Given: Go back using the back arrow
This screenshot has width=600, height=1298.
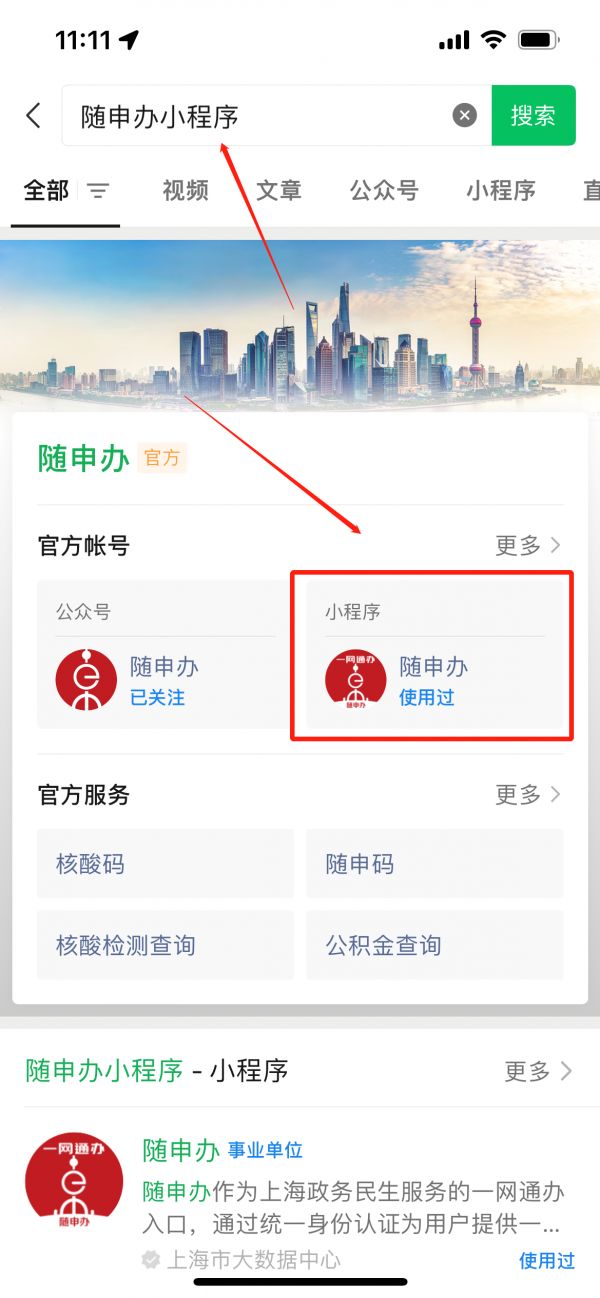Looking at the screenshot, I should [x=34, y=116].
